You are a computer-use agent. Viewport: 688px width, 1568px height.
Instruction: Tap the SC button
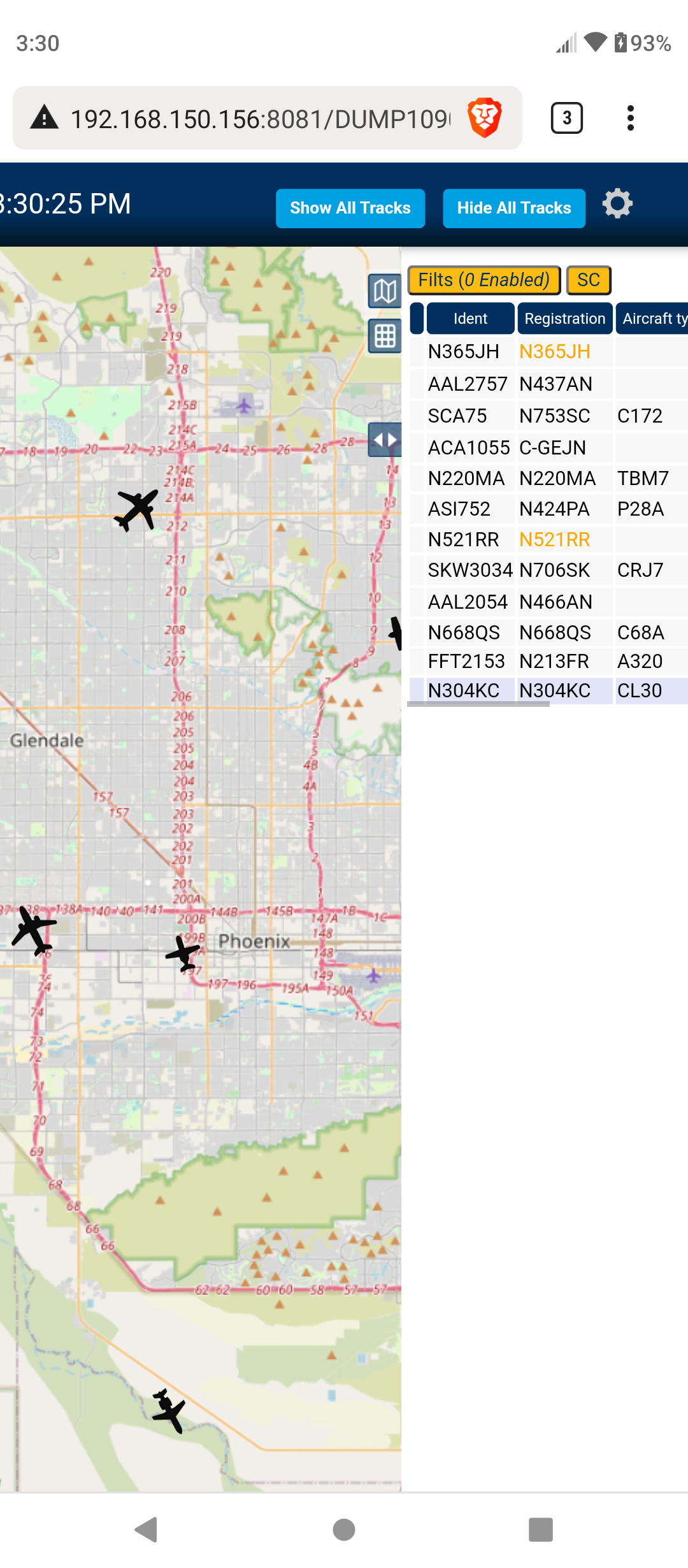coord(589,280)
